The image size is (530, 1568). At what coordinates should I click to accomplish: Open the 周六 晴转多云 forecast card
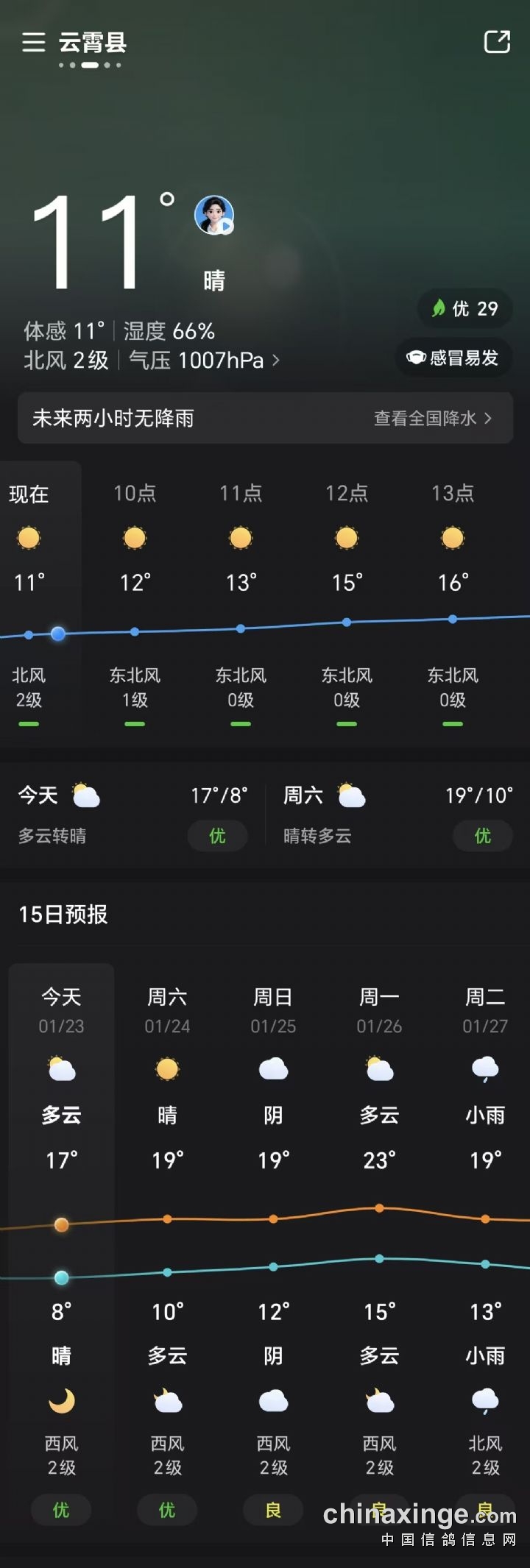coord(397,815)
